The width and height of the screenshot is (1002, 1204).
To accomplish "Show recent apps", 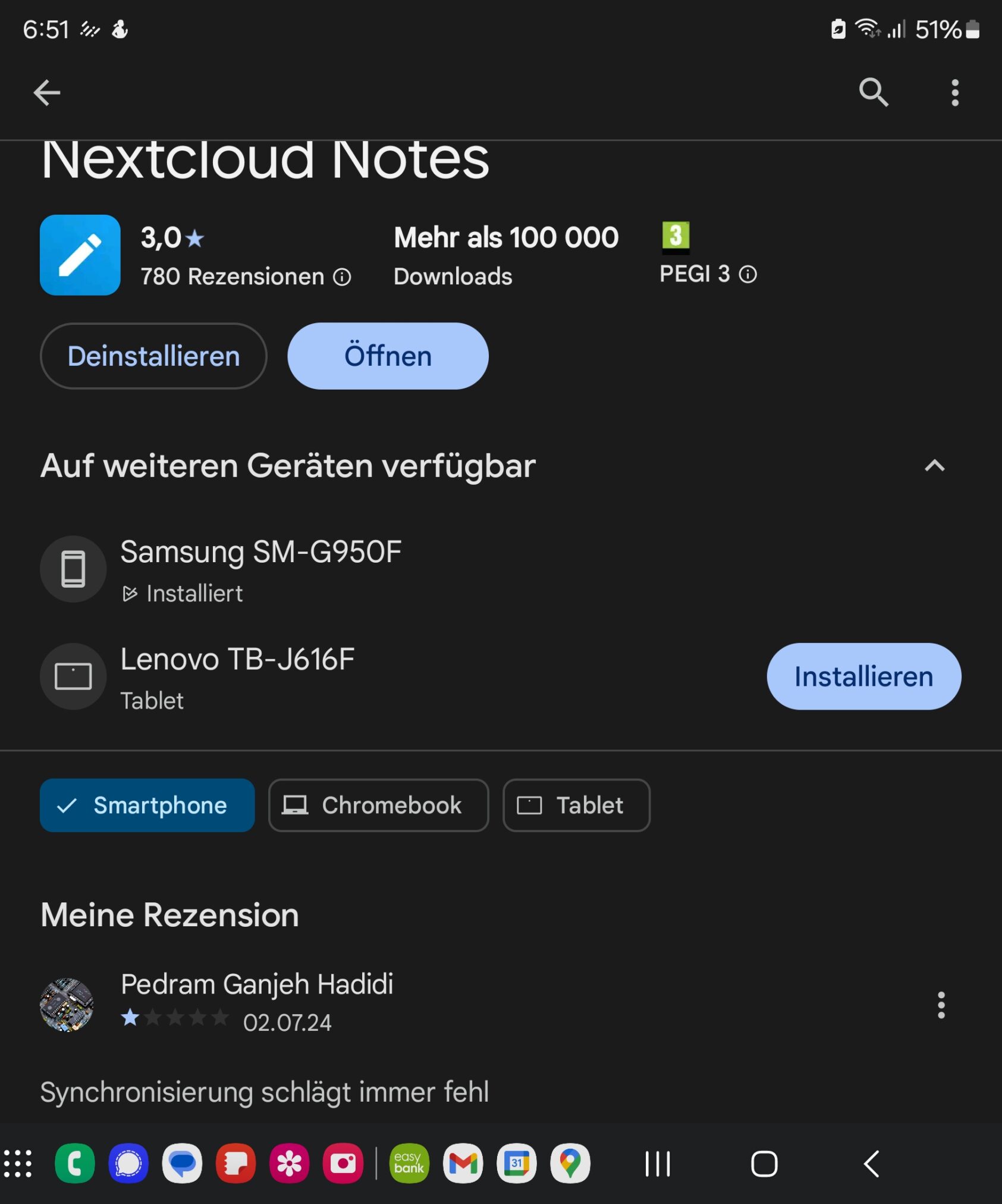I will [x=657, y=1164].
